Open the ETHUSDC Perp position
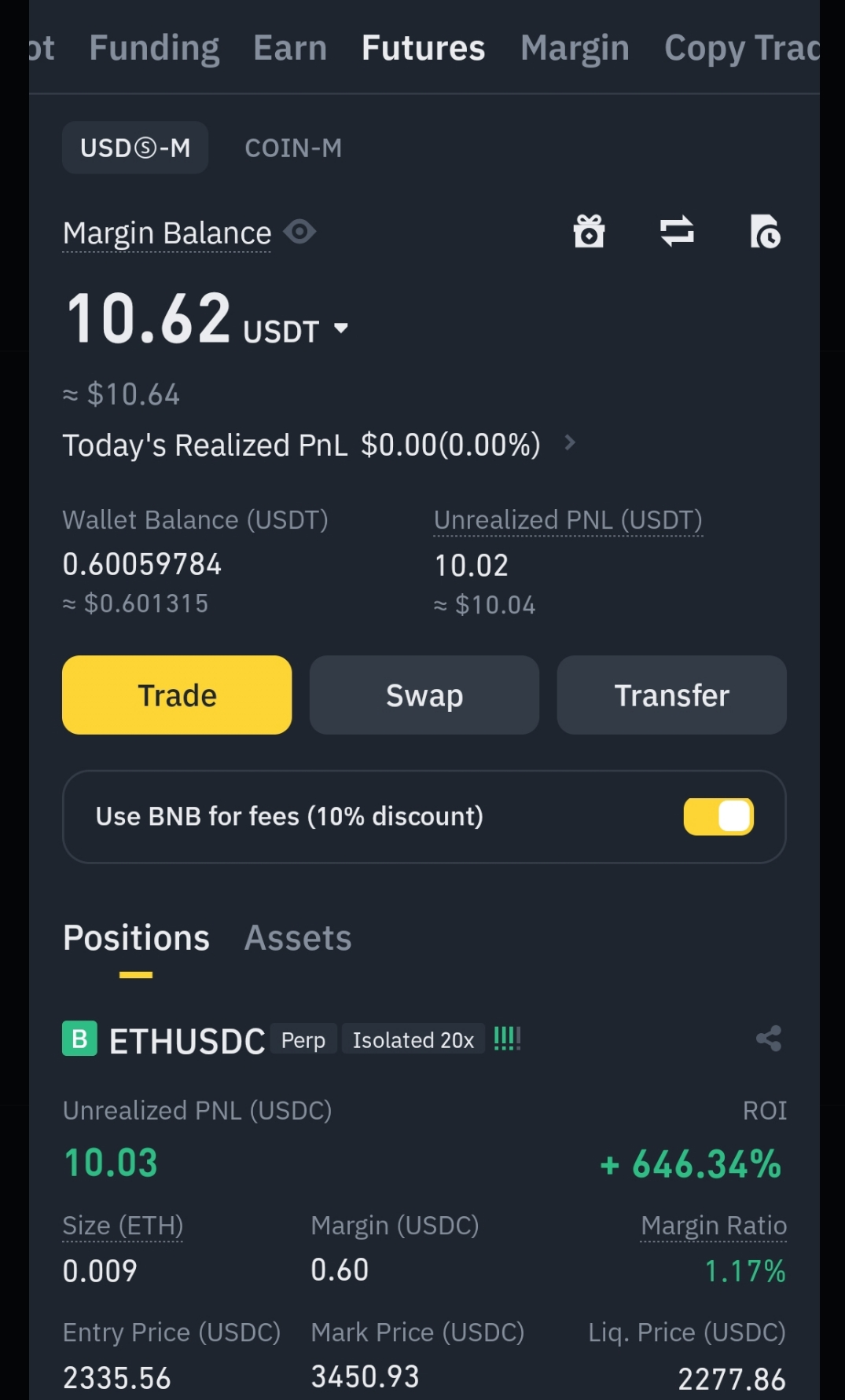The height and width of the screenshot is (1400, 845). point(187,1041)
